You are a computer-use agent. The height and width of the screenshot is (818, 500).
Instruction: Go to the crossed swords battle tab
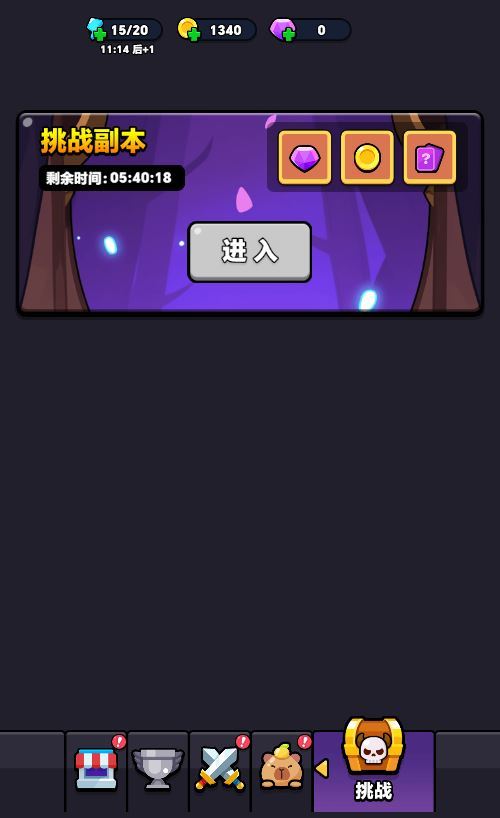[220, 770]
